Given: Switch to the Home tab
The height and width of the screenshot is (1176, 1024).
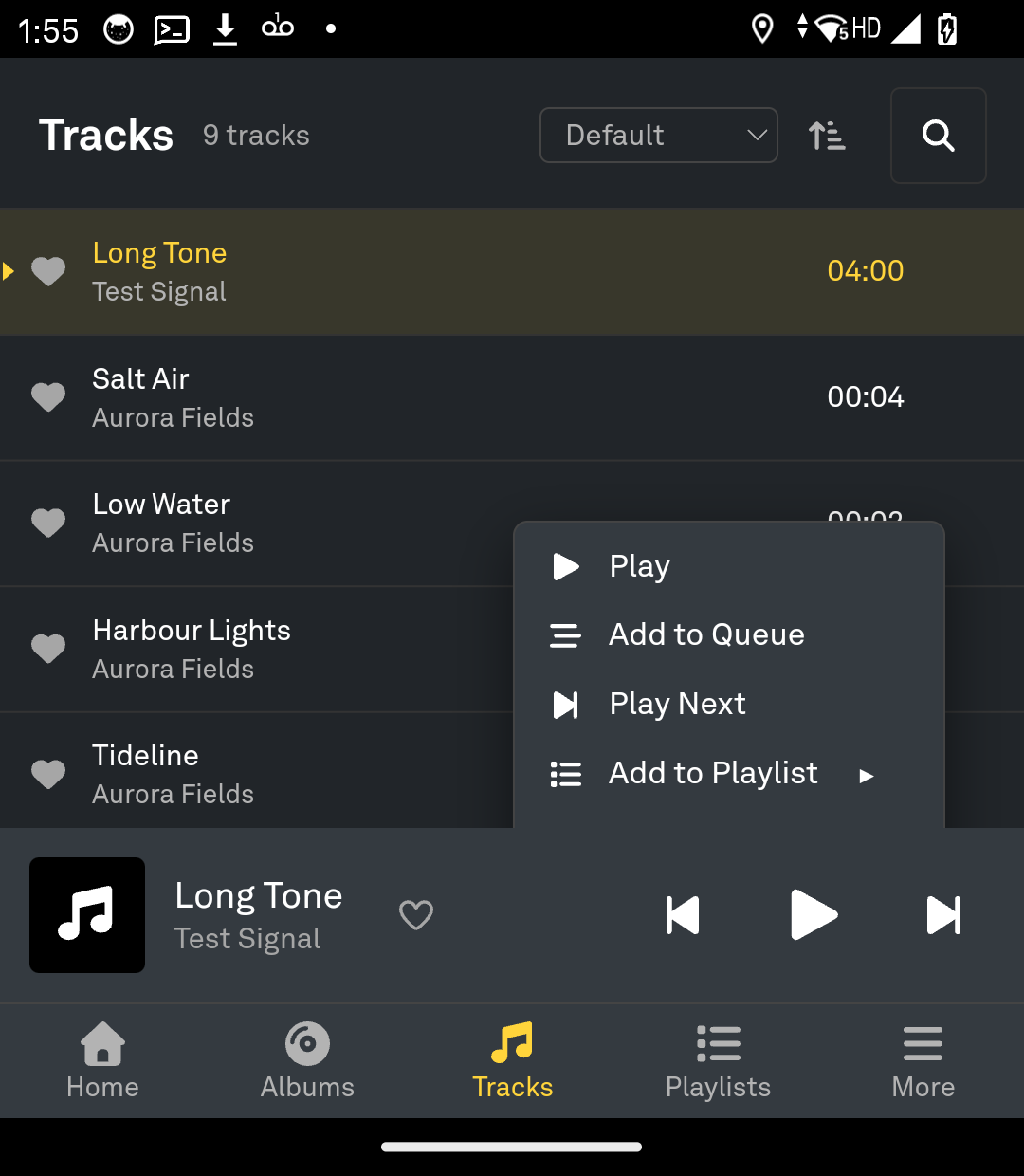Looking at the screenshot, I should (102, 1061).
